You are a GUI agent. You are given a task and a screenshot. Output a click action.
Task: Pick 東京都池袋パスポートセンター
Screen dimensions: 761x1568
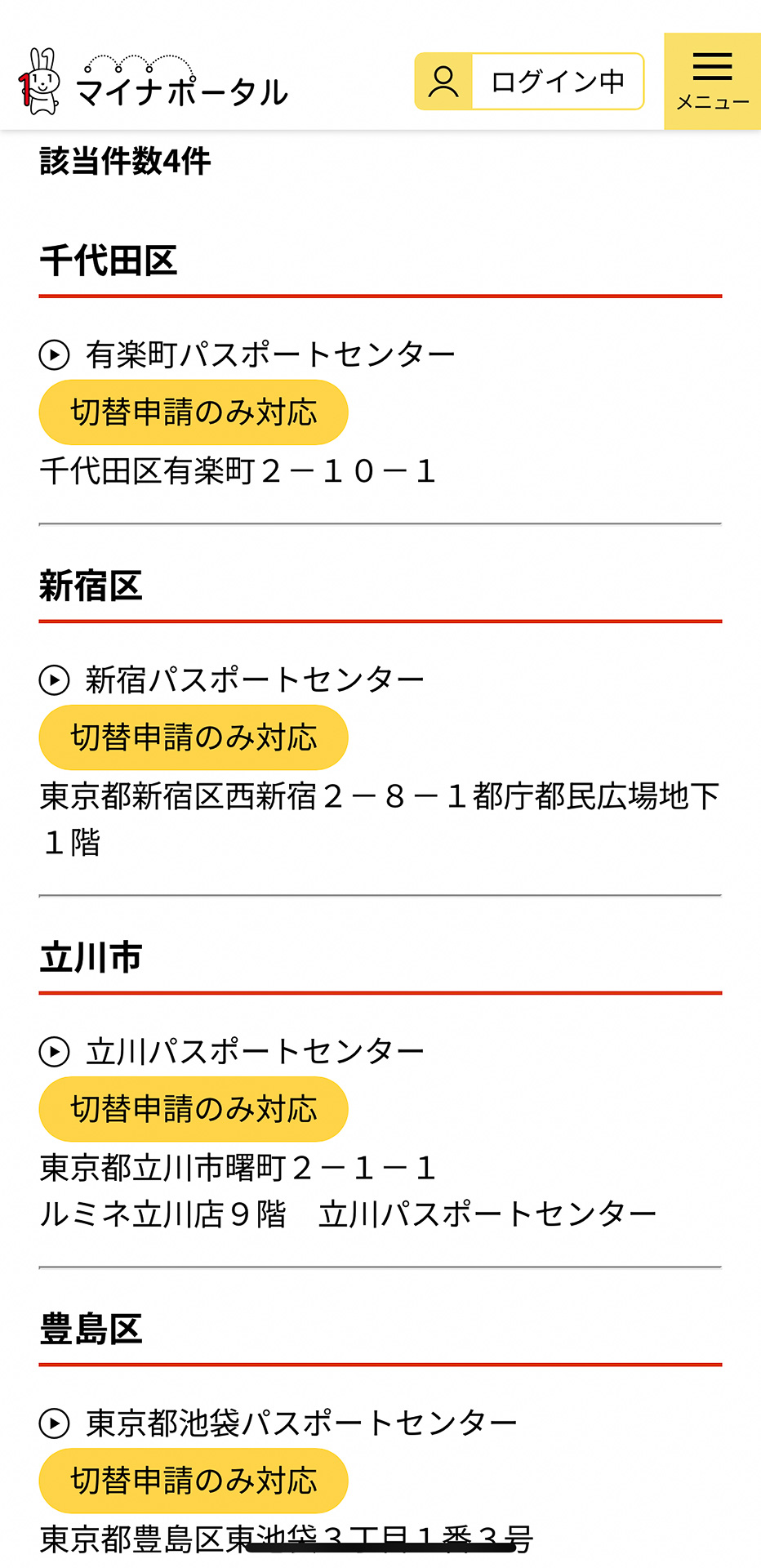point(300,1423)
